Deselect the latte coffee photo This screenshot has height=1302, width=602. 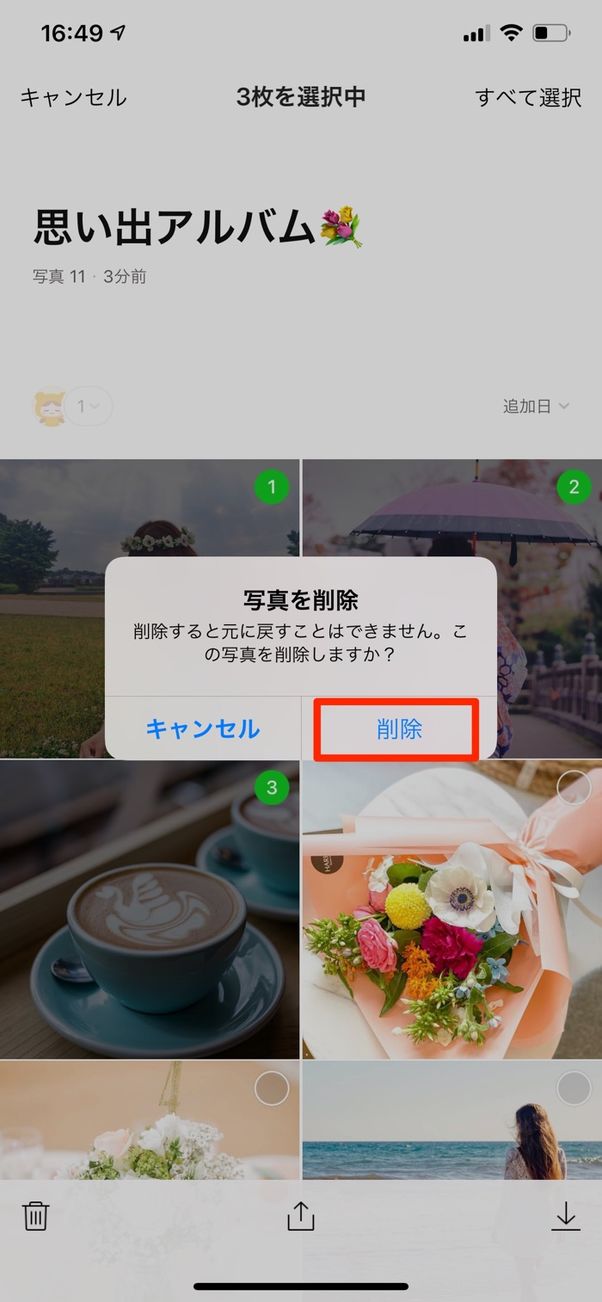coord(150,910)
